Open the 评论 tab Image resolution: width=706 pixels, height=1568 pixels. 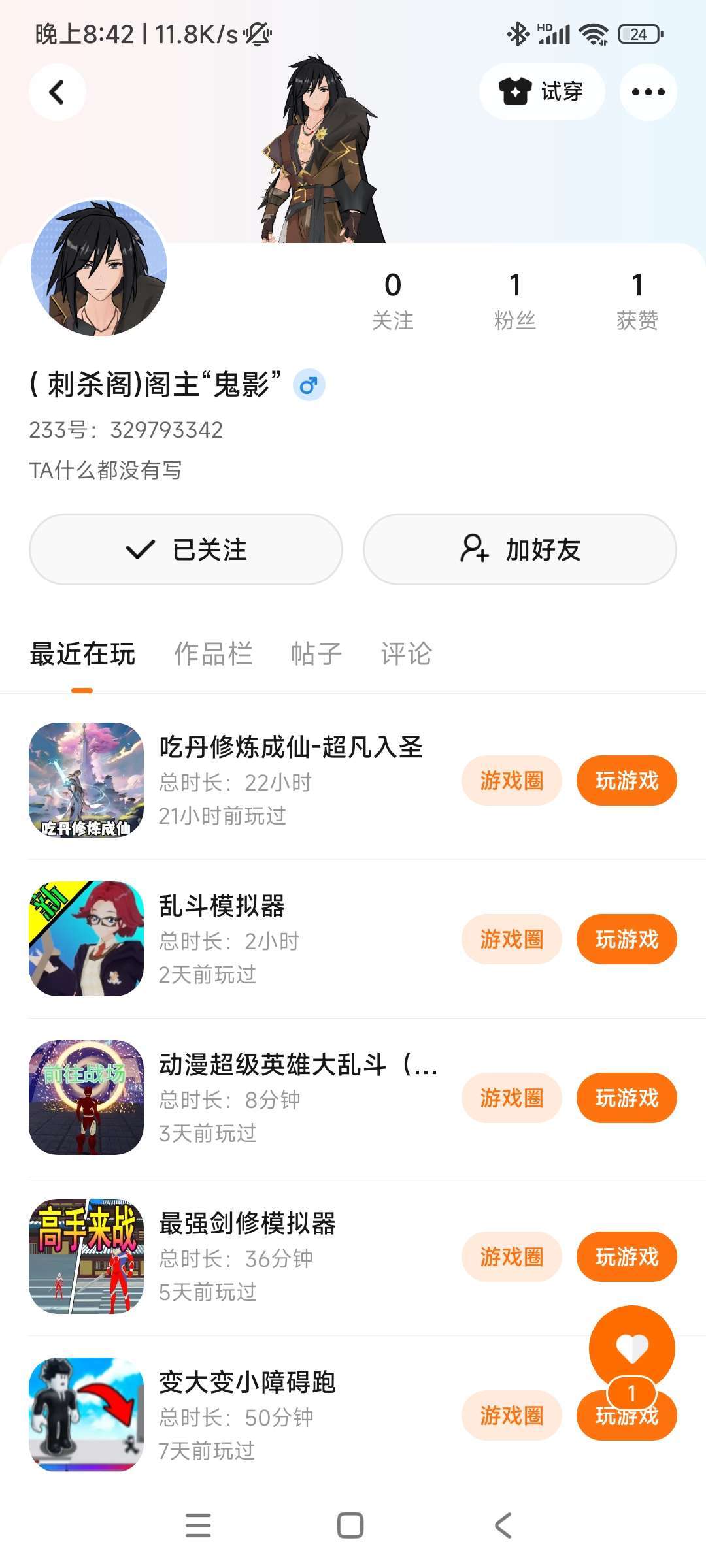[x=406, y=654]
